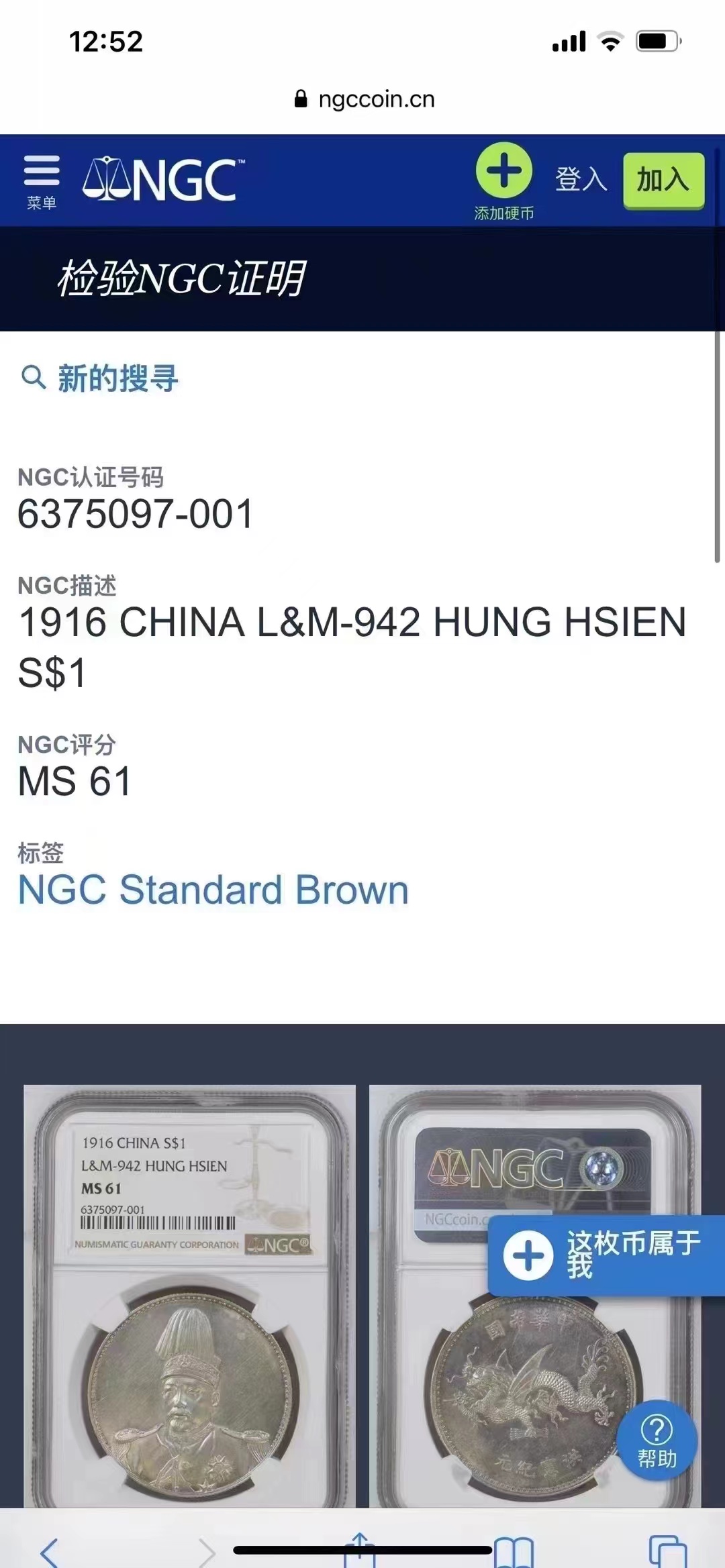The height and width of the screenshot is (1568, 725).
Task: Open the browser tabs overview
Action: [668, 1551]
